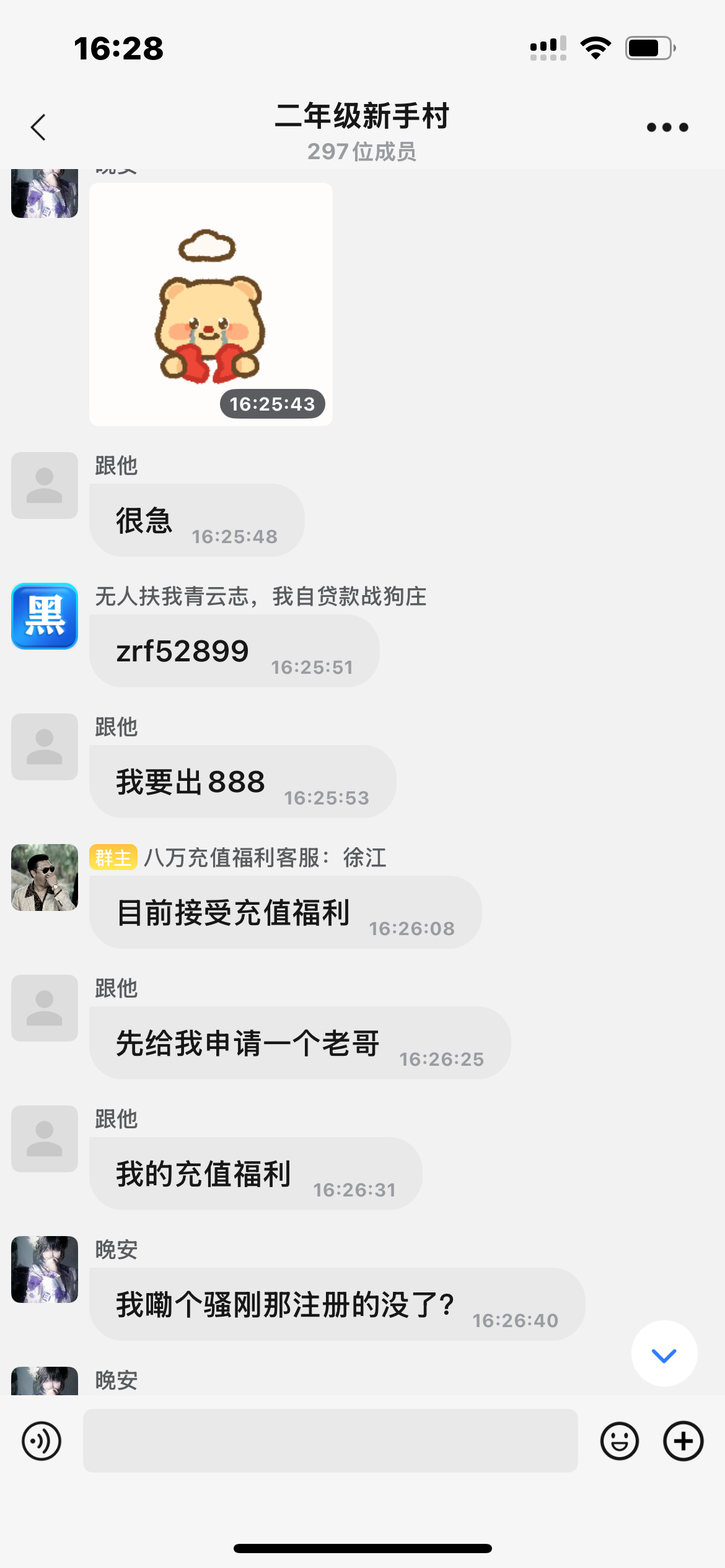Switch to voice message input
Image resolution: width=725 pixels, height=1568 pixels.
pos(42,1441)
